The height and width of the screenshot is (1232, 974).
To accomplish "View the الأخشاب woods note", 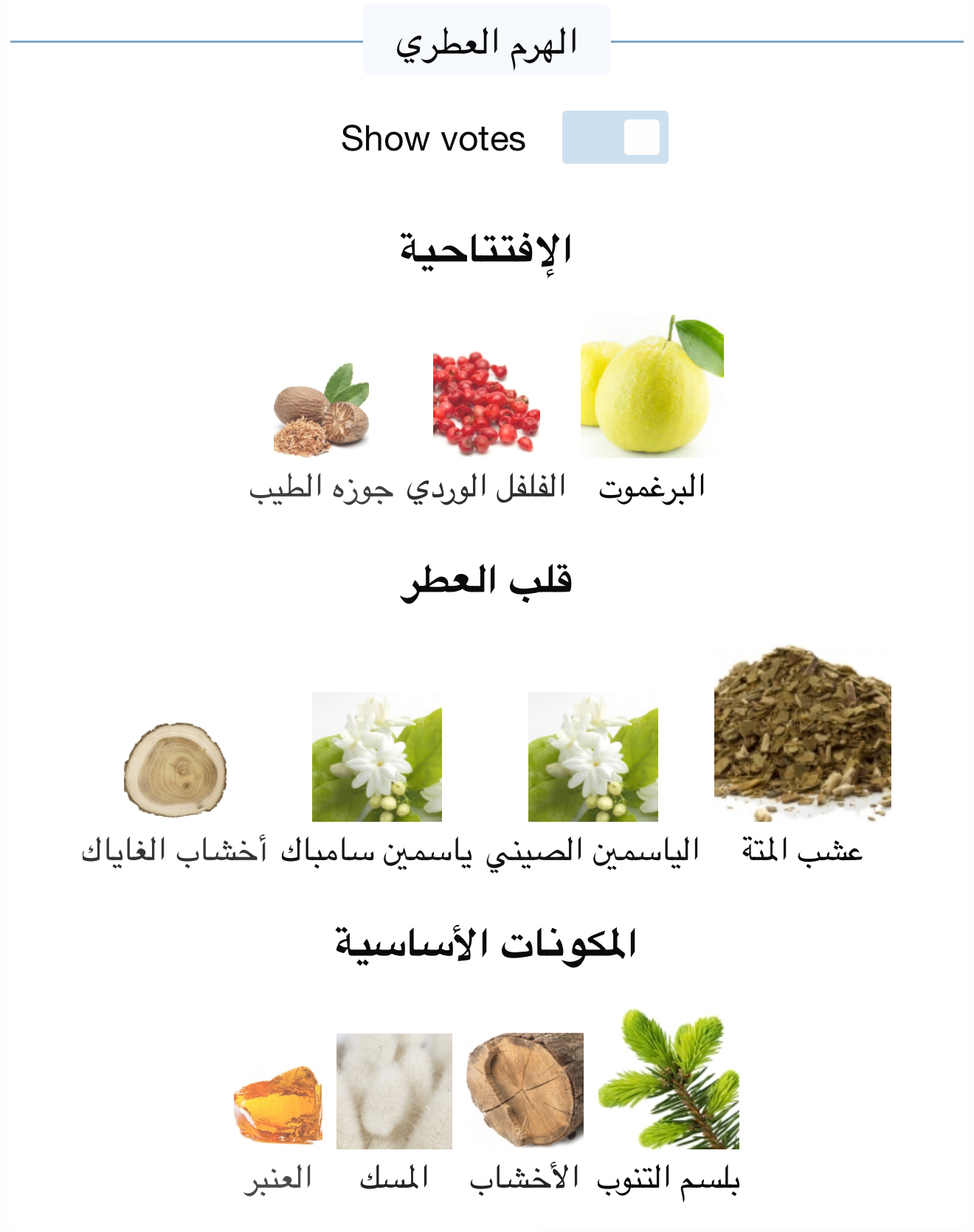I will tap(525, 1090).
